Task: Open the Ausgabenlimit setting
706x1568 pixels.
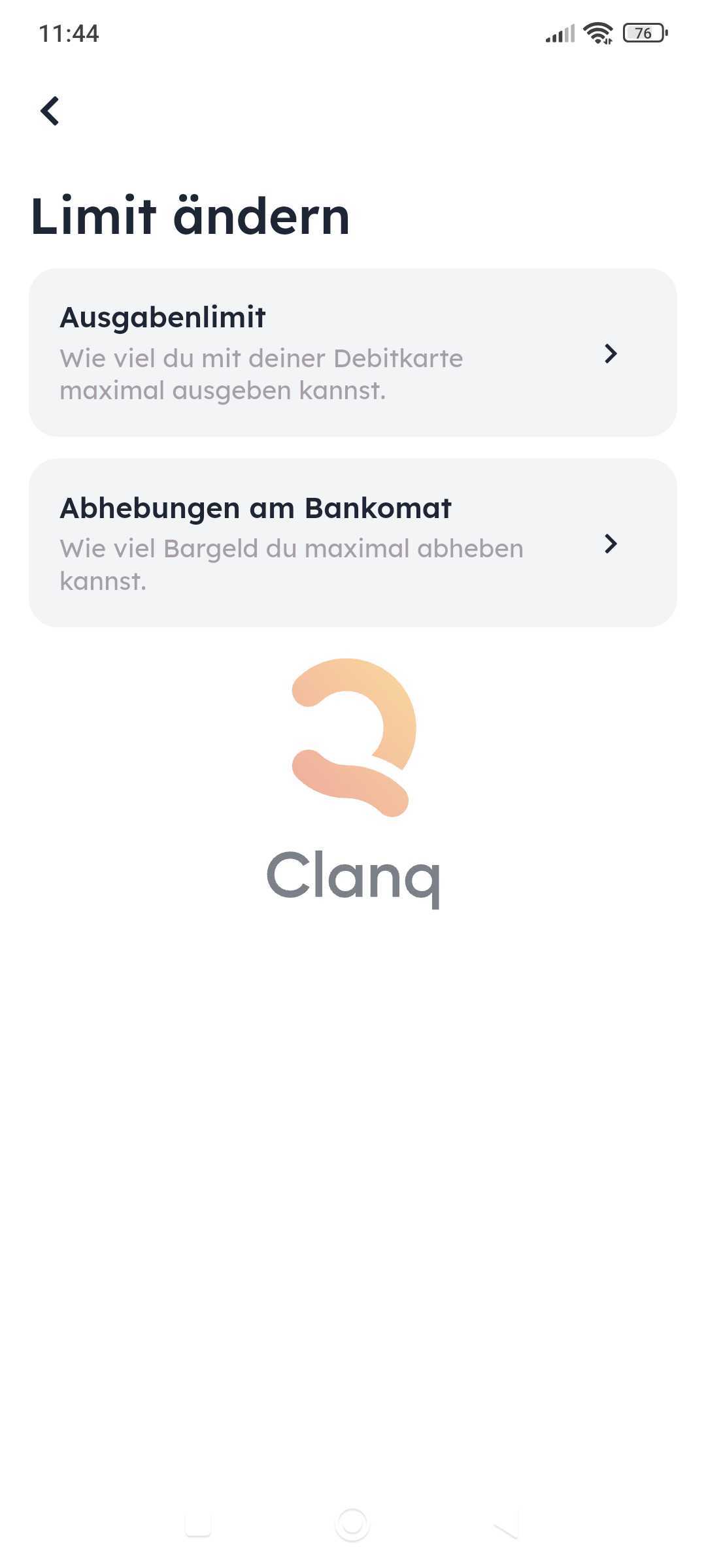Action: click(352, 353)
